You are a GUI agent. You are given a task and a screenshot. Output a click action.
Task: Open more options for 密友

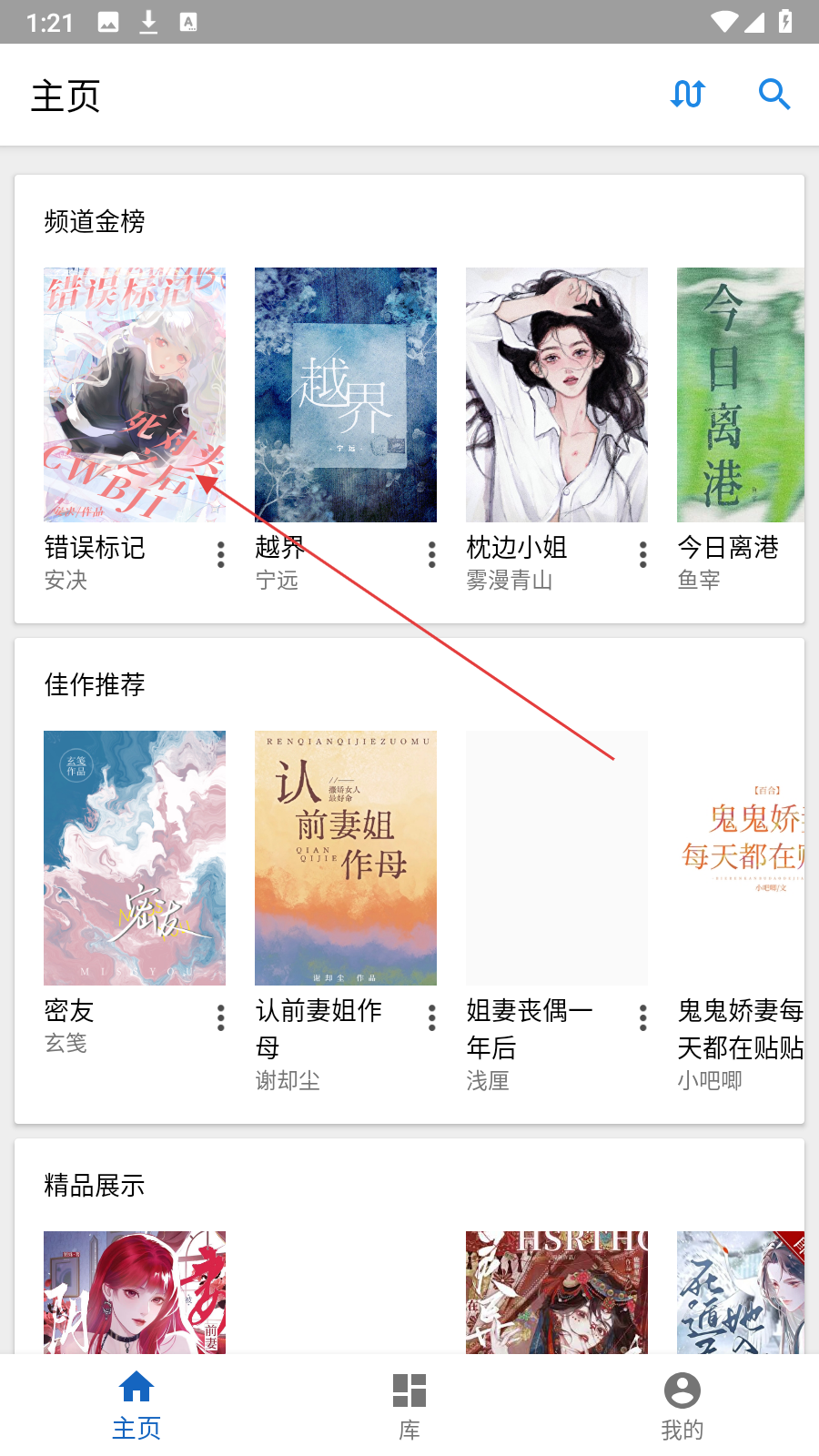(221, 1017)
